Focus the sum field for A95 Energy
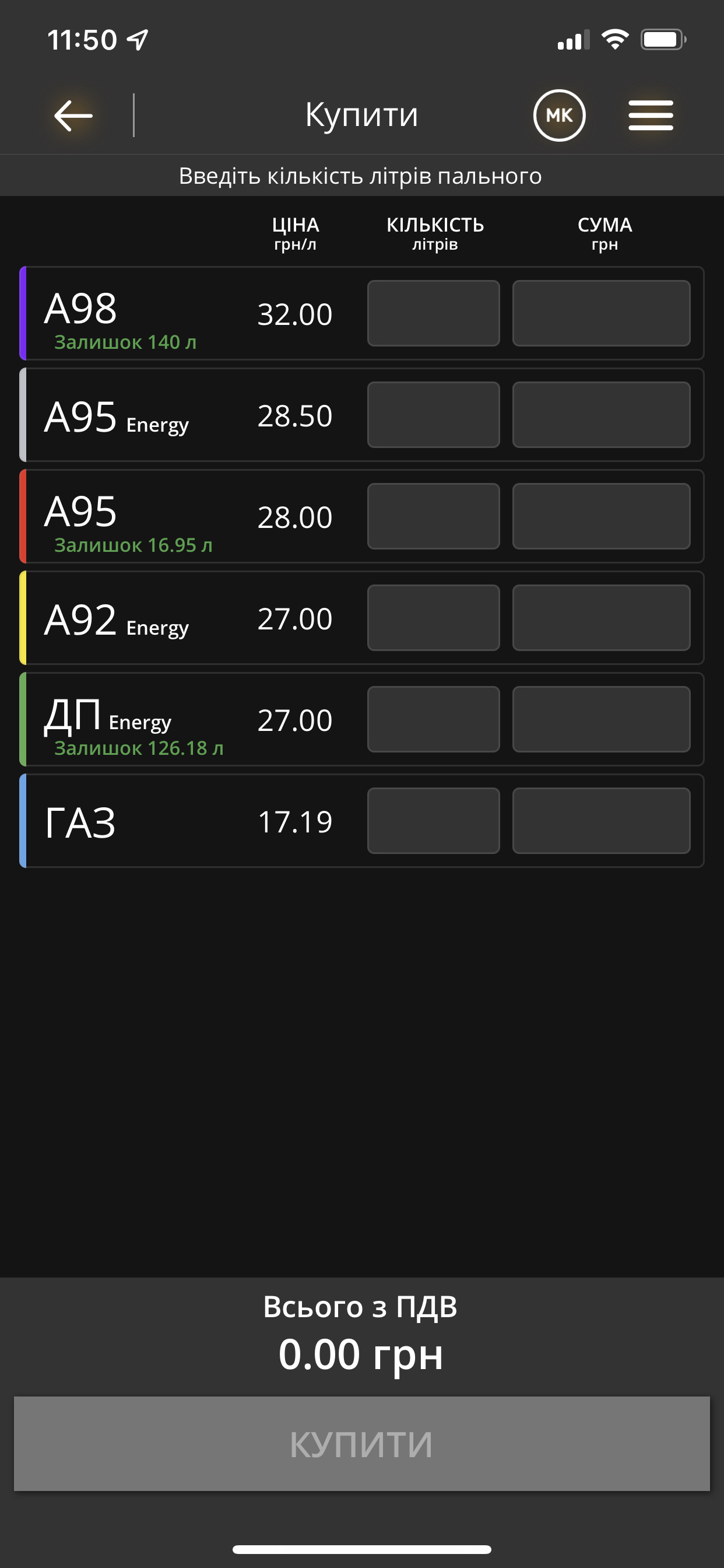This screenshot has height=1568, width=724. tap(601, 415)
